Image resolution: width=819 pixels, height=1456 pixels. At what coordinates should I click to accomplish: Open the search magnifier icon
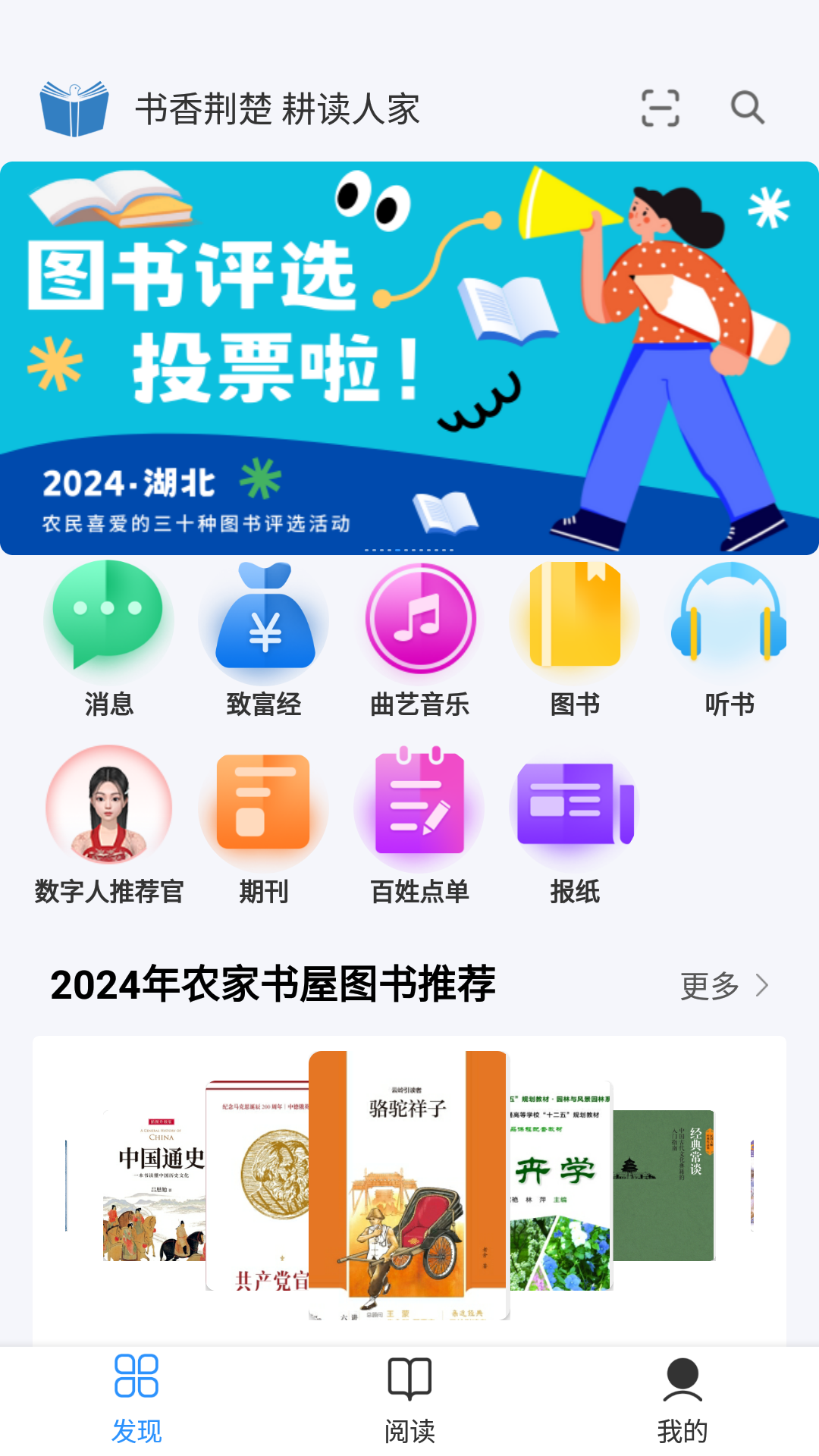[746, 108]
